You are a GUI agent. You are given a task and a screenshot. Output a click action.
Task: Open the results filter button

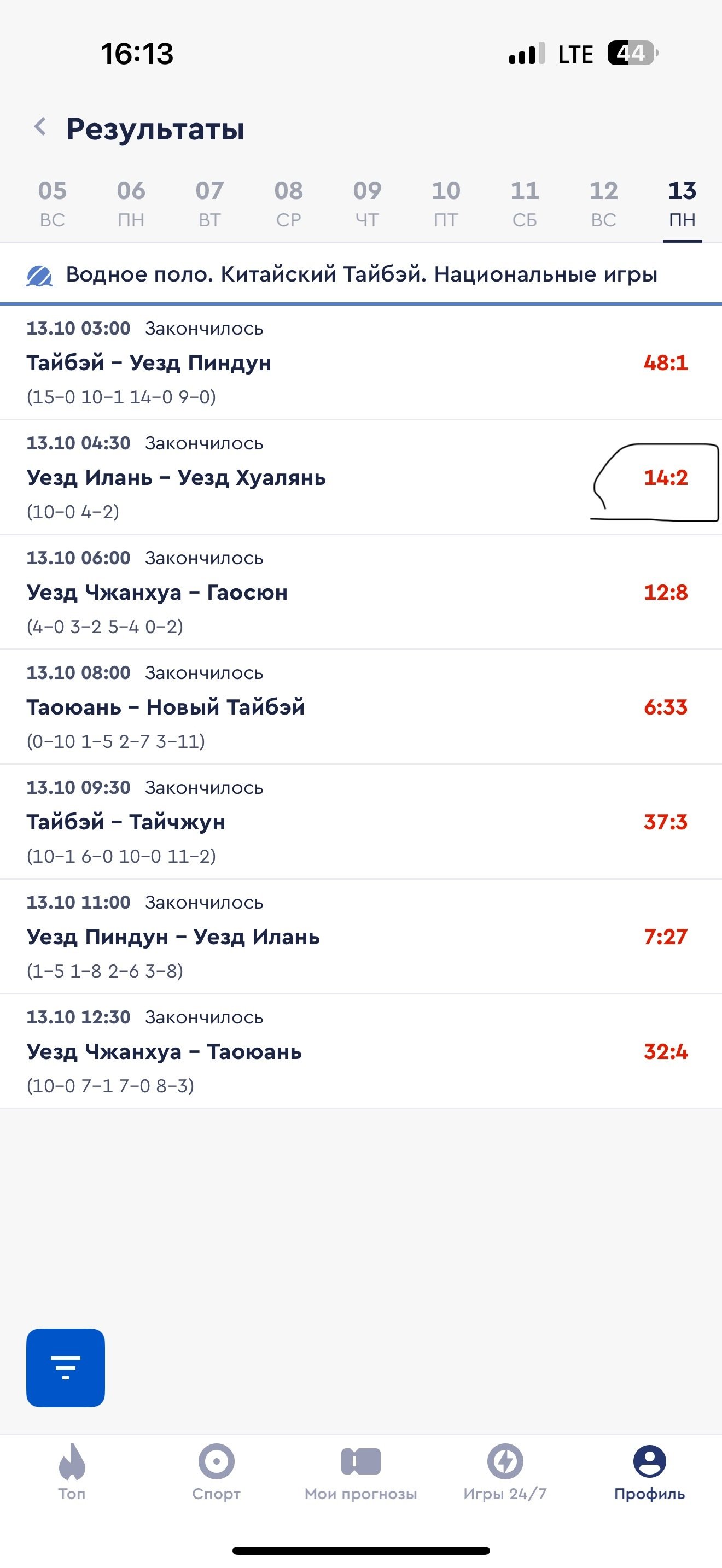(66, 1368)
